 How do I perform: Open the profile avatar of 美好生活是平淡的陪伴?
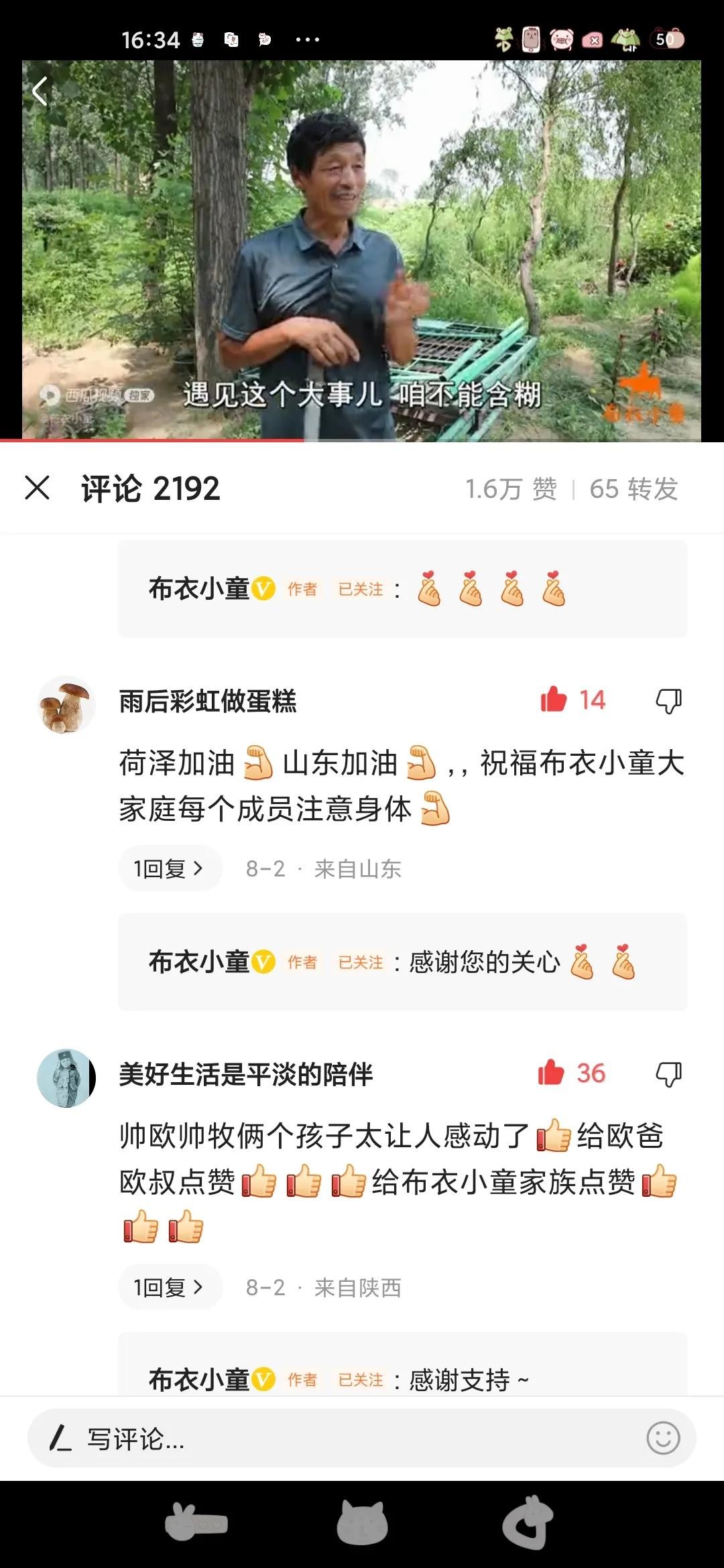pos(66,1077)
